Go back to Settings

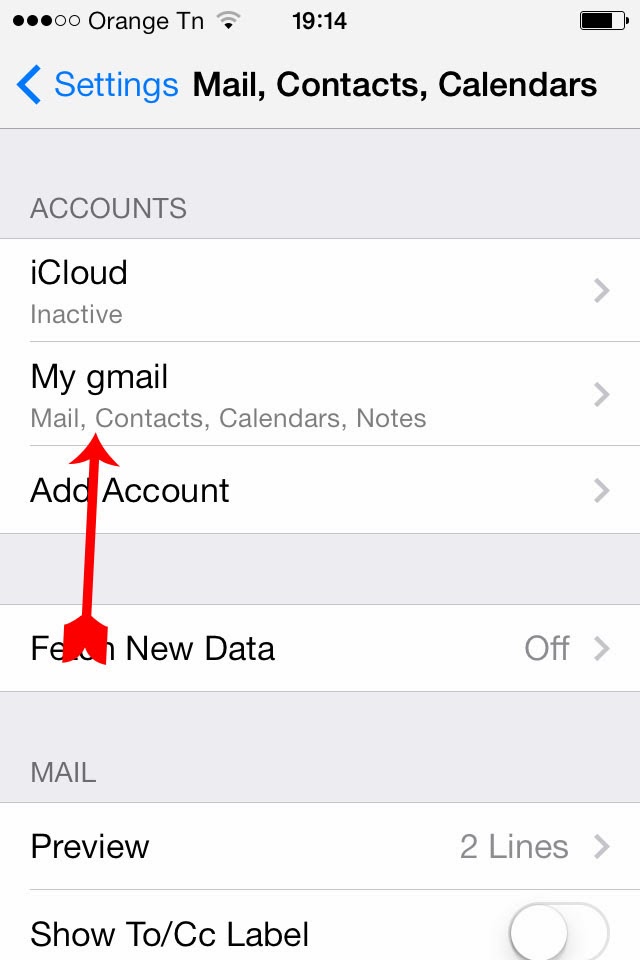pos(97,84)
